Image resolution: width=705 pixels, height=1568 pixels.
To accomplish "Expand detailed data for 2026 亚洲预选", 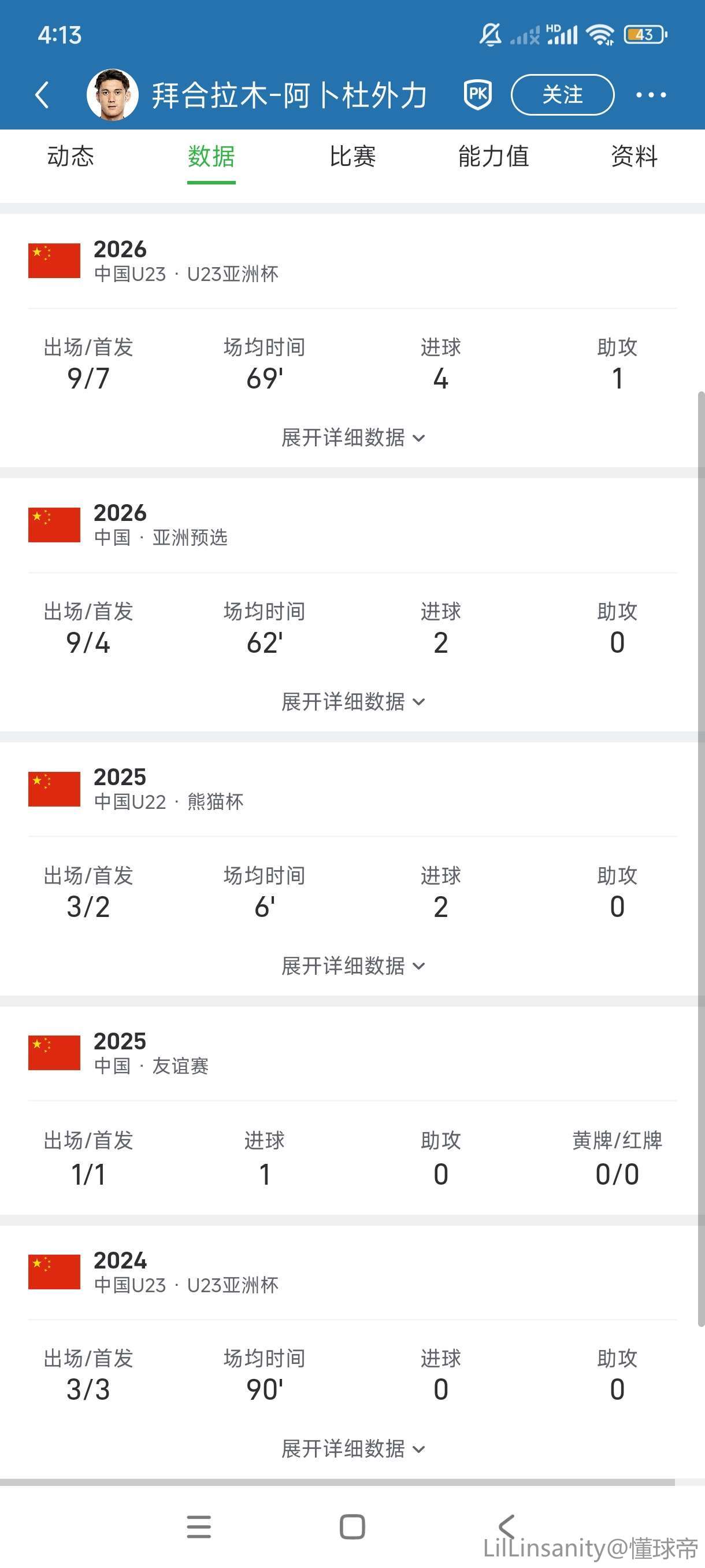I will (352, 702).
